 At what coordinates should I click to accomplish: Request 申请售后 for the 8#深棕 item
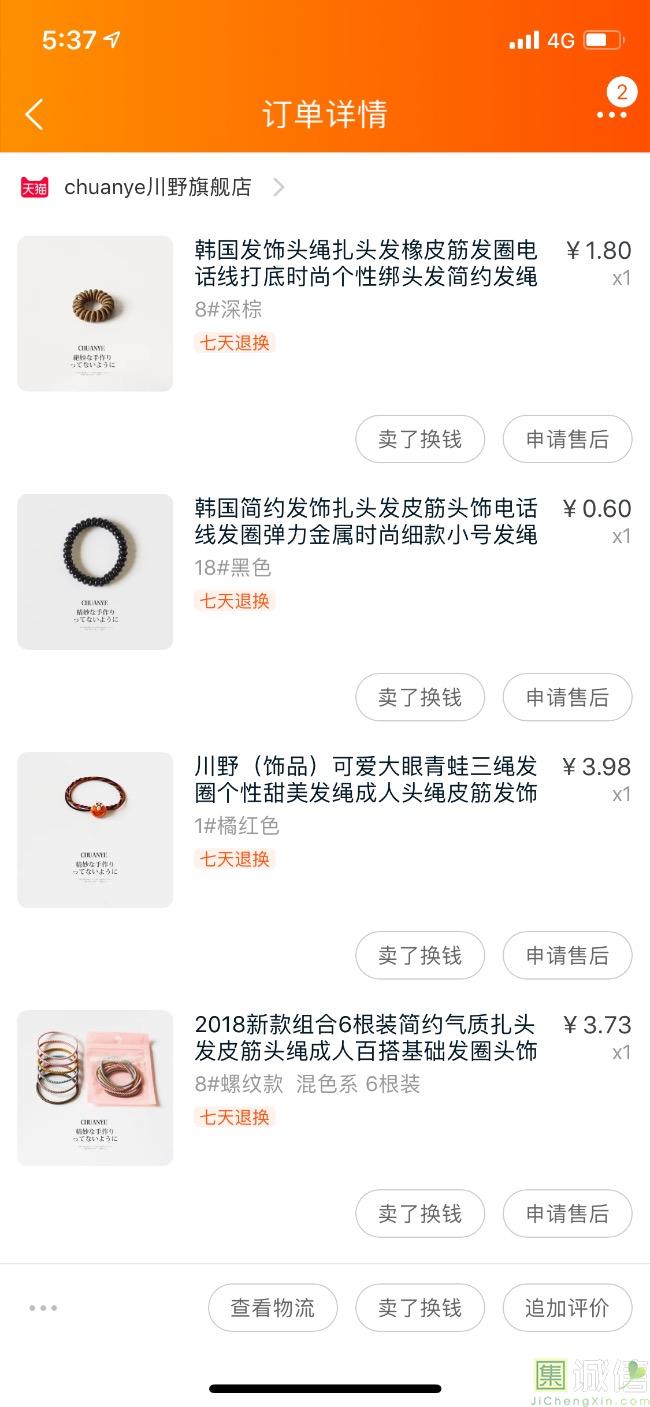coord(567,439)
